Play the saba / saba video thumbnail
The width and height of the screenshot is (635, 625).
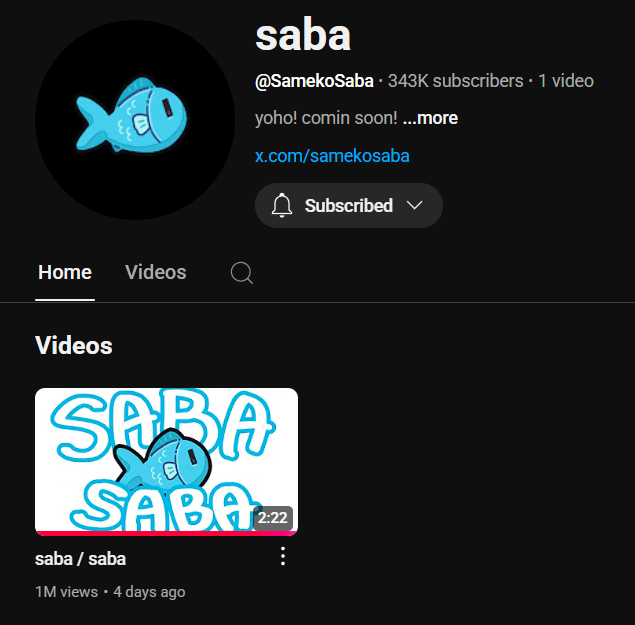coord(166,461)
